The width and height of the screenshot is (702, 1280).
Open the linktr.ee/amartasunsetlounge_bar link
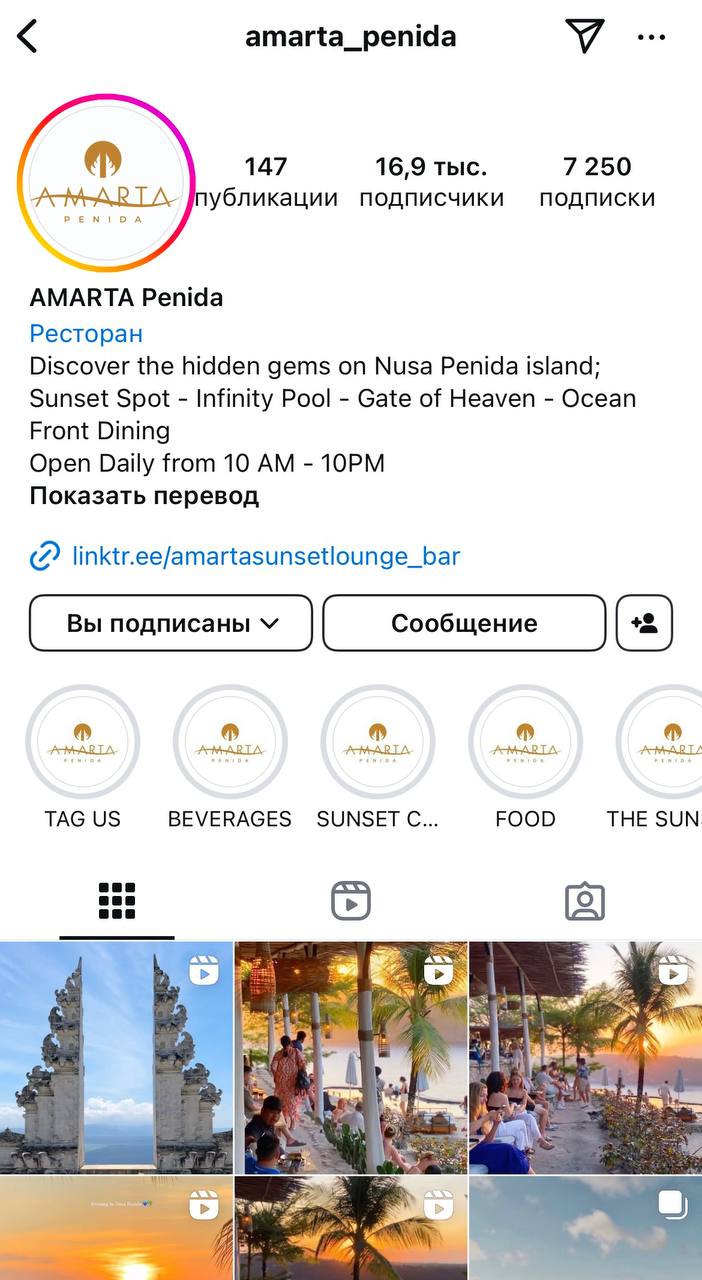click(x=265, y=556)
